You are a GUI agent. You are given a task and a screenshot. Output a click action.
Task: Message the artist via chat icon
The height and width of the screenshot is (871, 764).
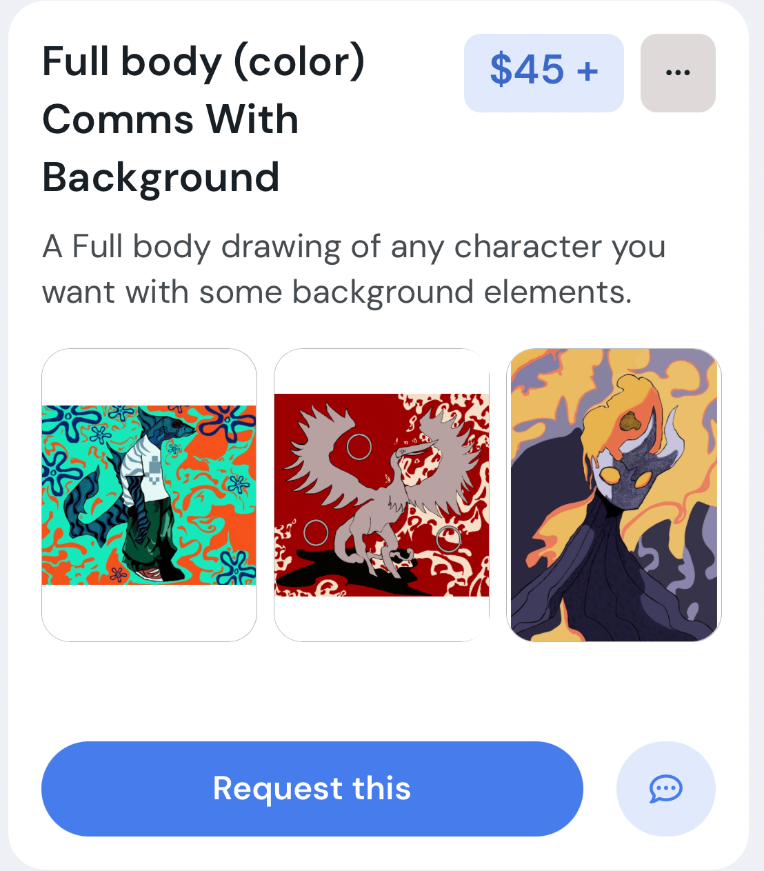point(665,788)
